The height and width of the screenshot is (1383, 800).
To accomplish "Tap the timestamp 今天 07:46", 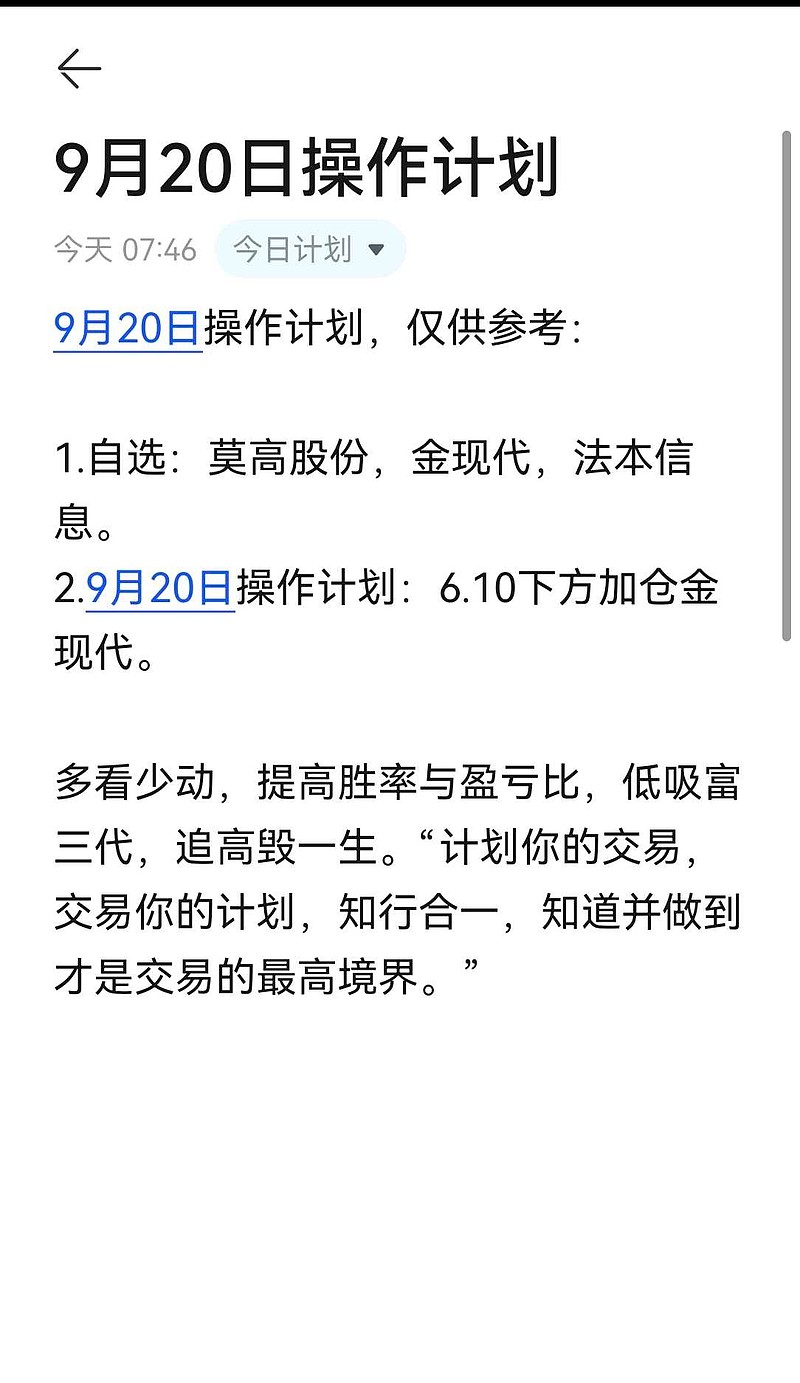I will (125, 249).
